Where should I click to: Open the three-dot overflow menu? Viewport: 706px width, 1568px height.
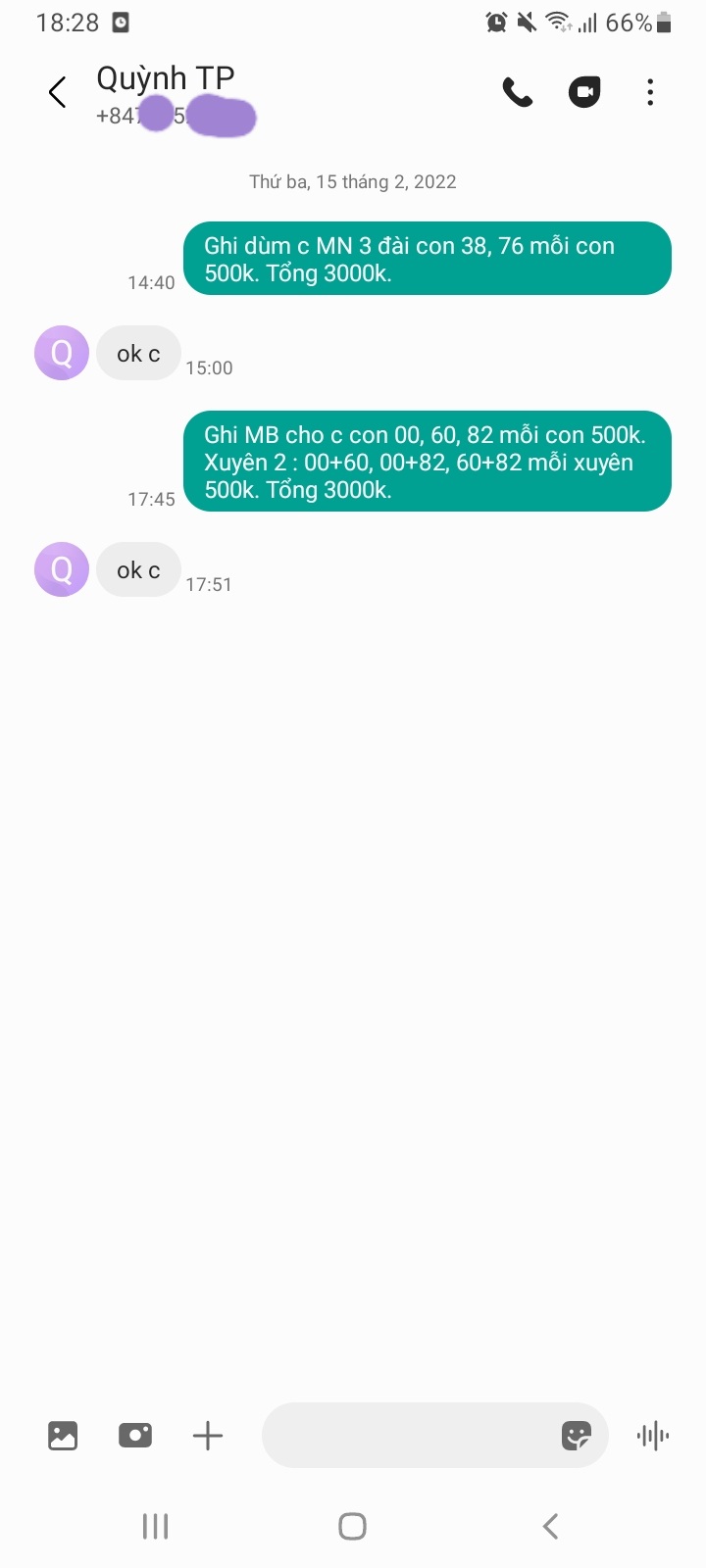click(x=650, y=92)
